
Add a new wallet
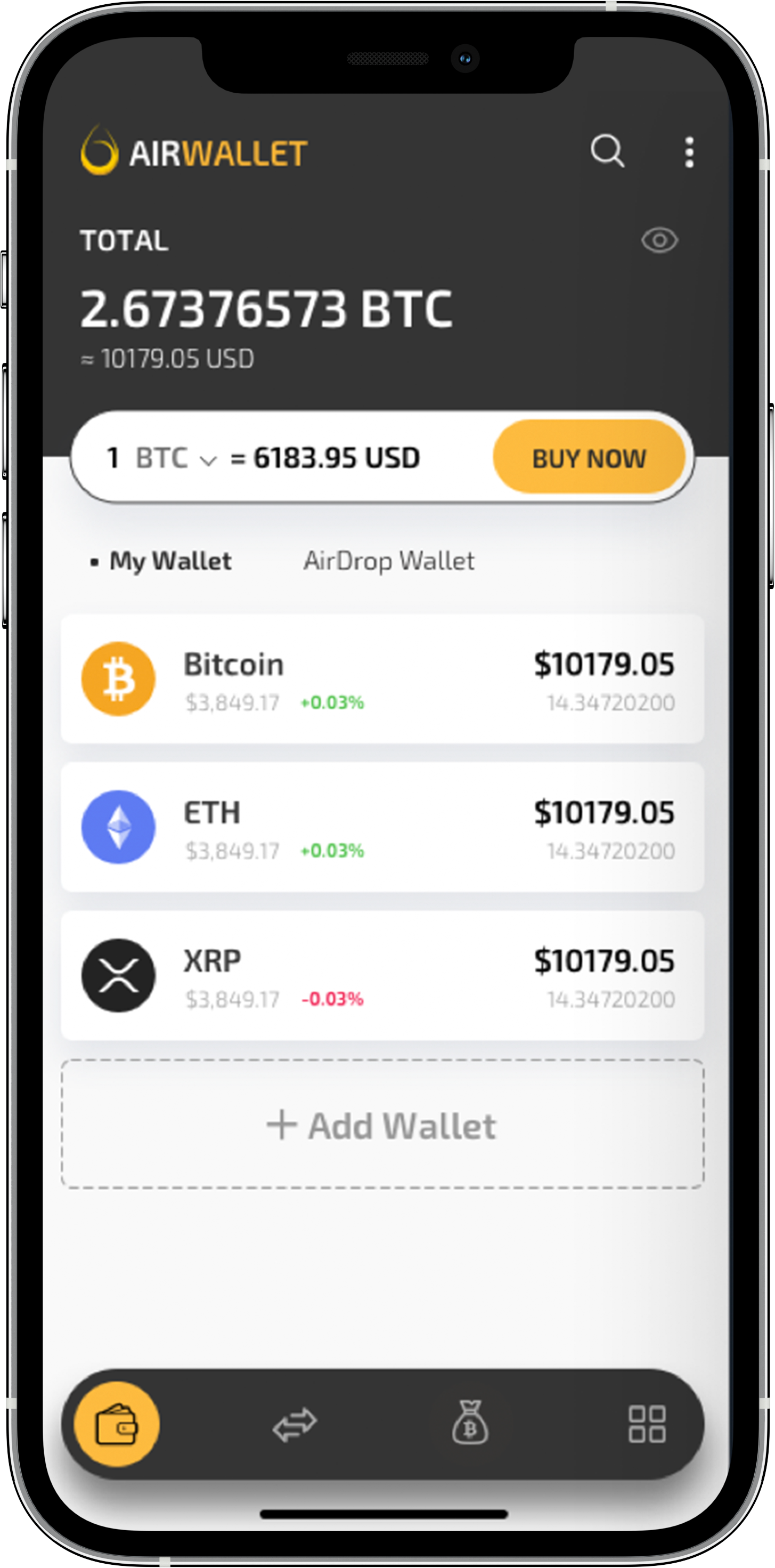[382, 1125]
